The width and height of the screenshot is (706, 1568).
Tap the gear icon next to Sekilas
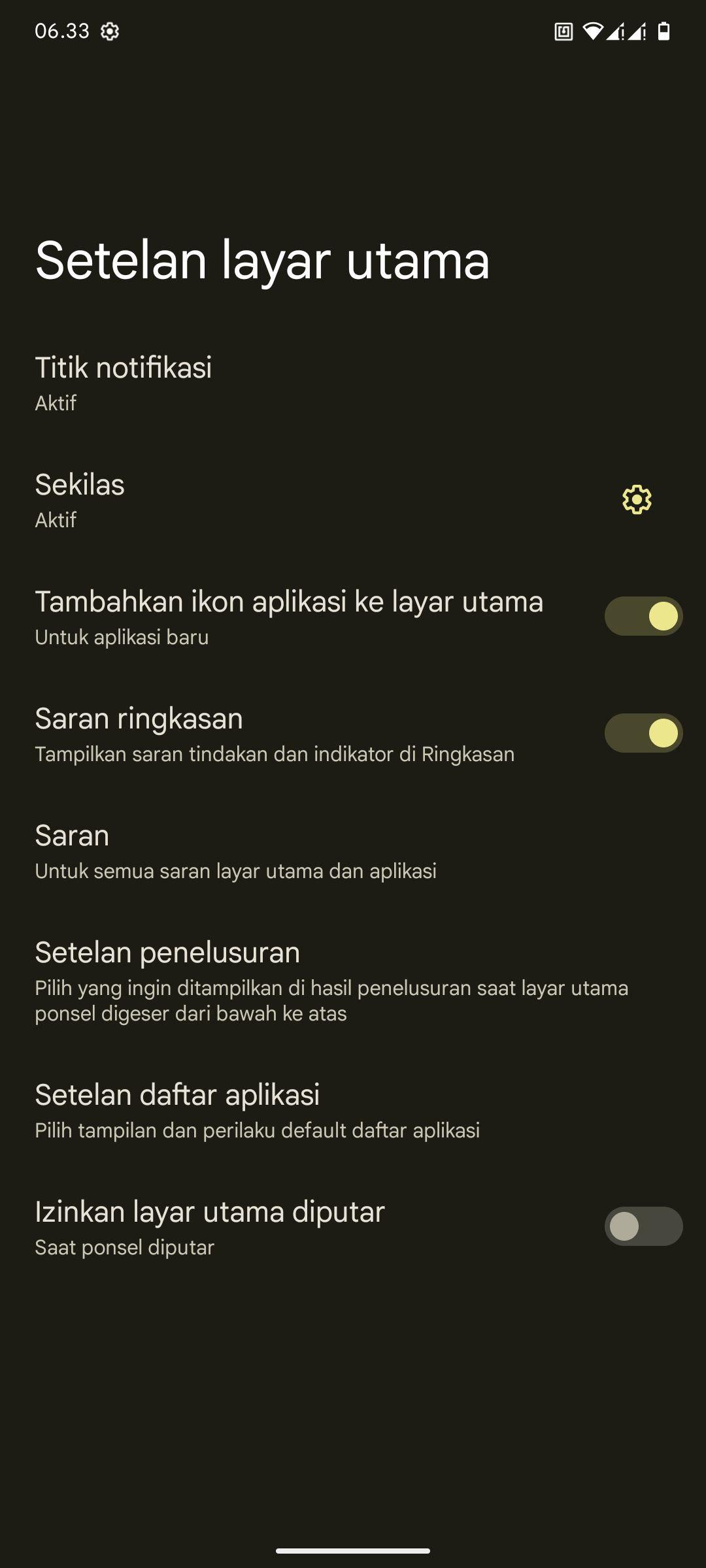[637, 500]
